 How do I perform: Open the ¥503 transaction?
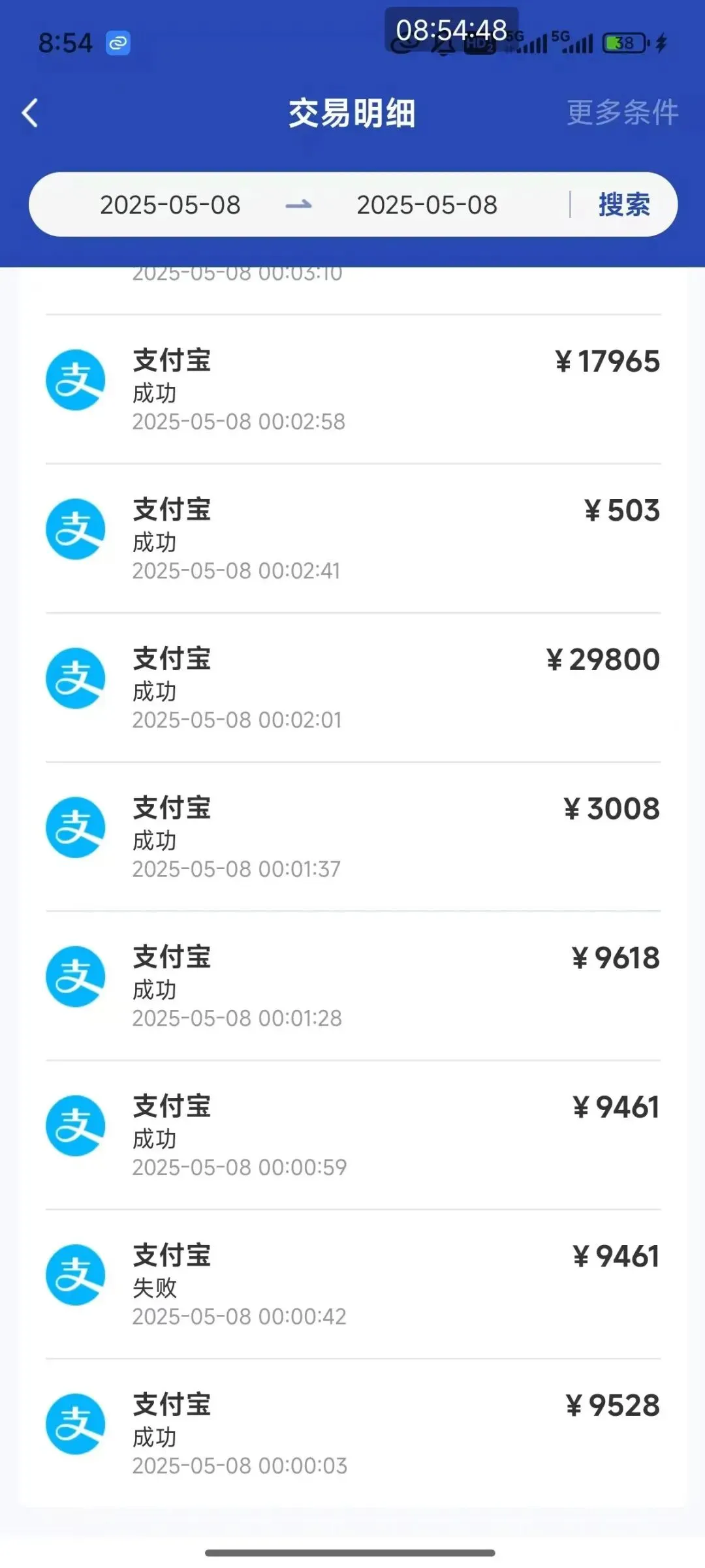pyautogui.click(x=352, y=538)
